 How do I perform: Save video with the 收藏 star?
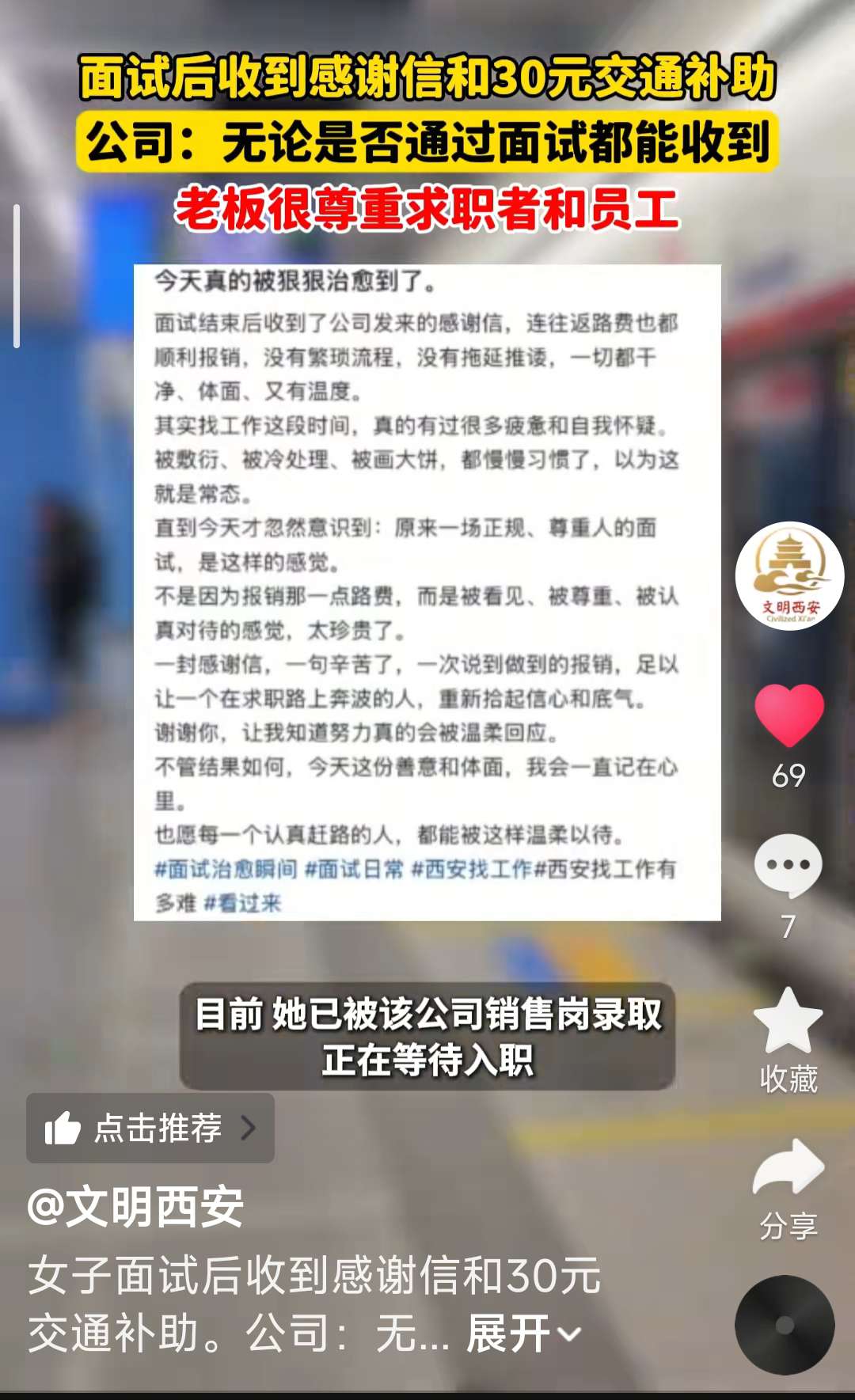click(788, 1021)
